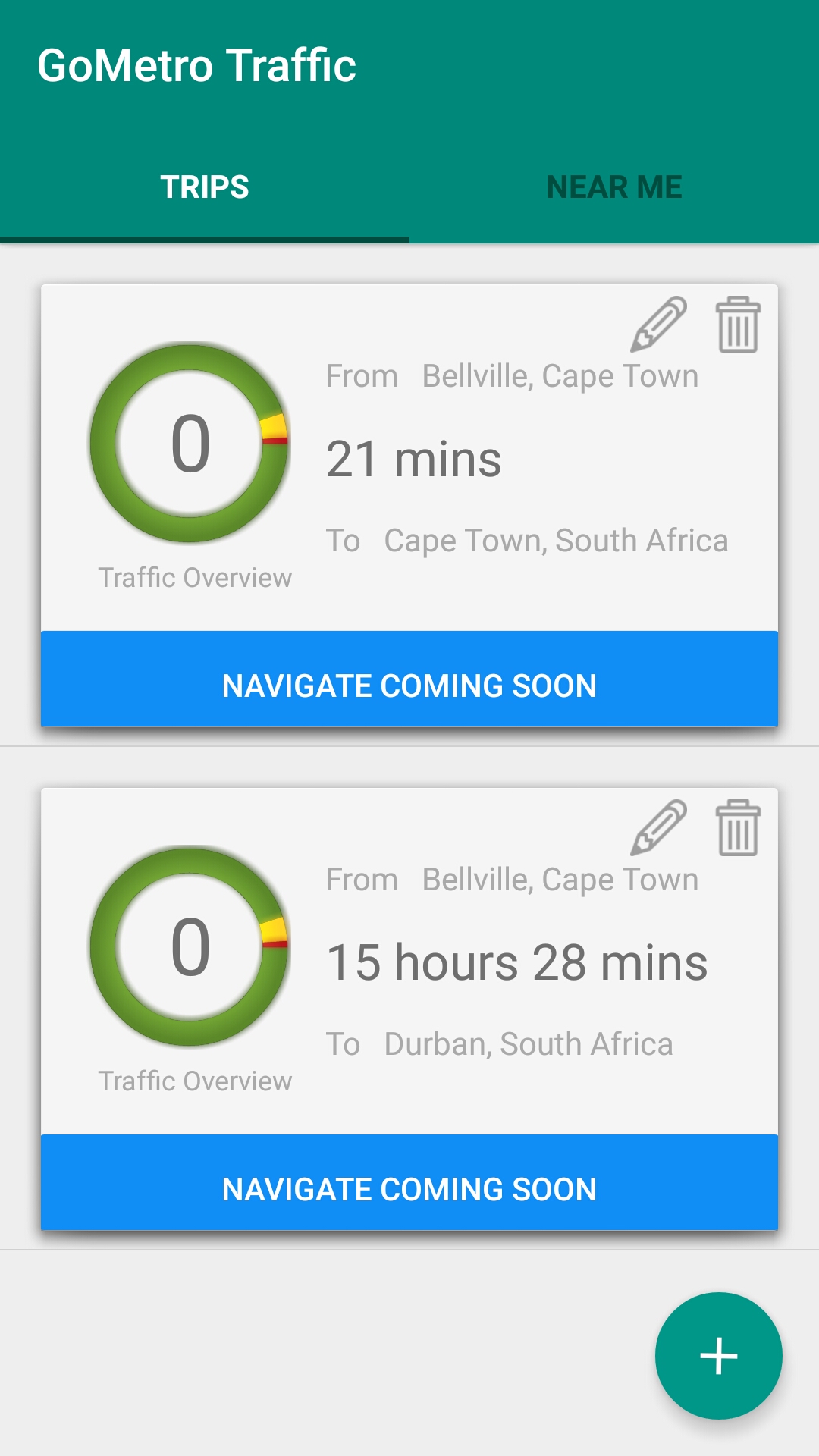Tap the To Cape Town, South Africa destination
This screenshot has height=1456, width=819.
(x=529, y=540)
